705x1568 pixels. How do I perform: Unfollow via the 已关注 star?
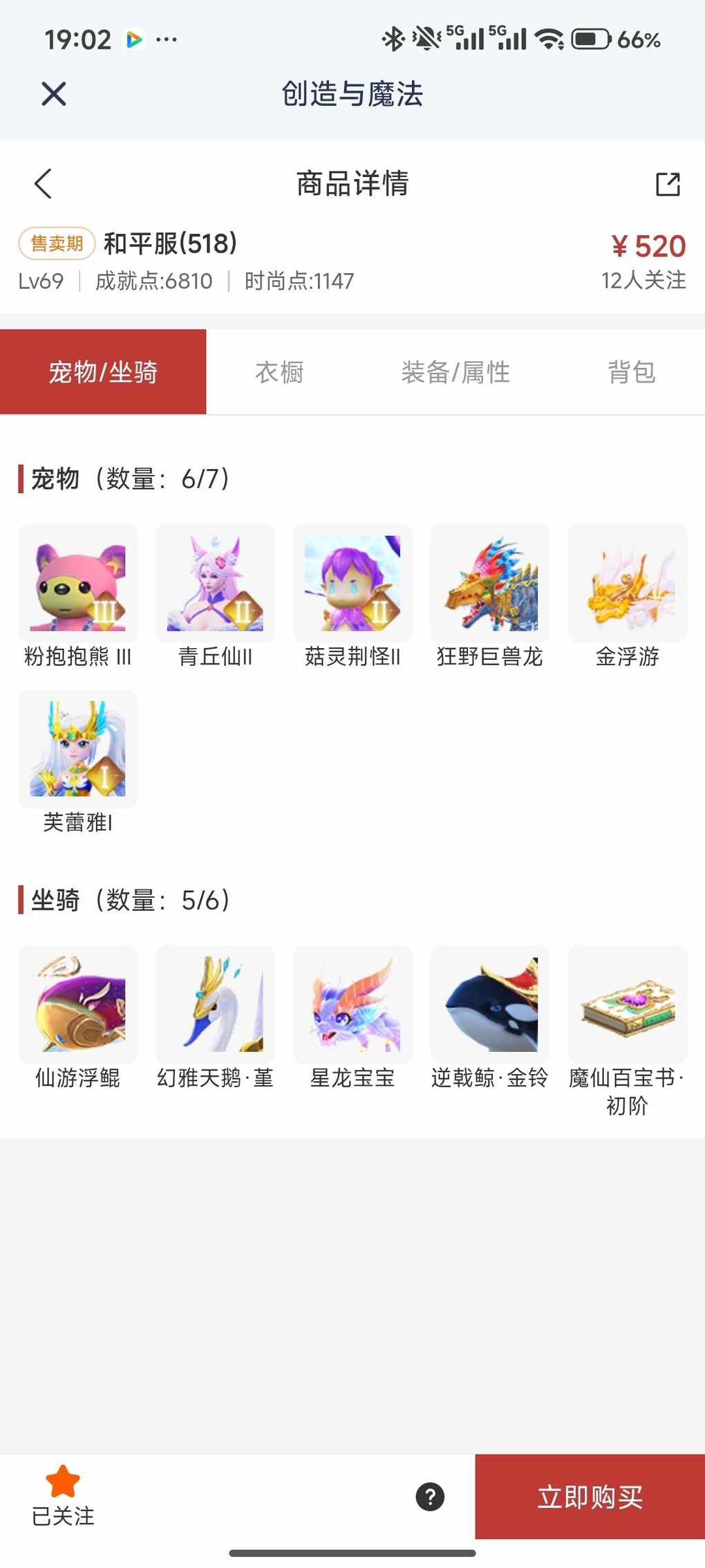[x=63, y=1495]
